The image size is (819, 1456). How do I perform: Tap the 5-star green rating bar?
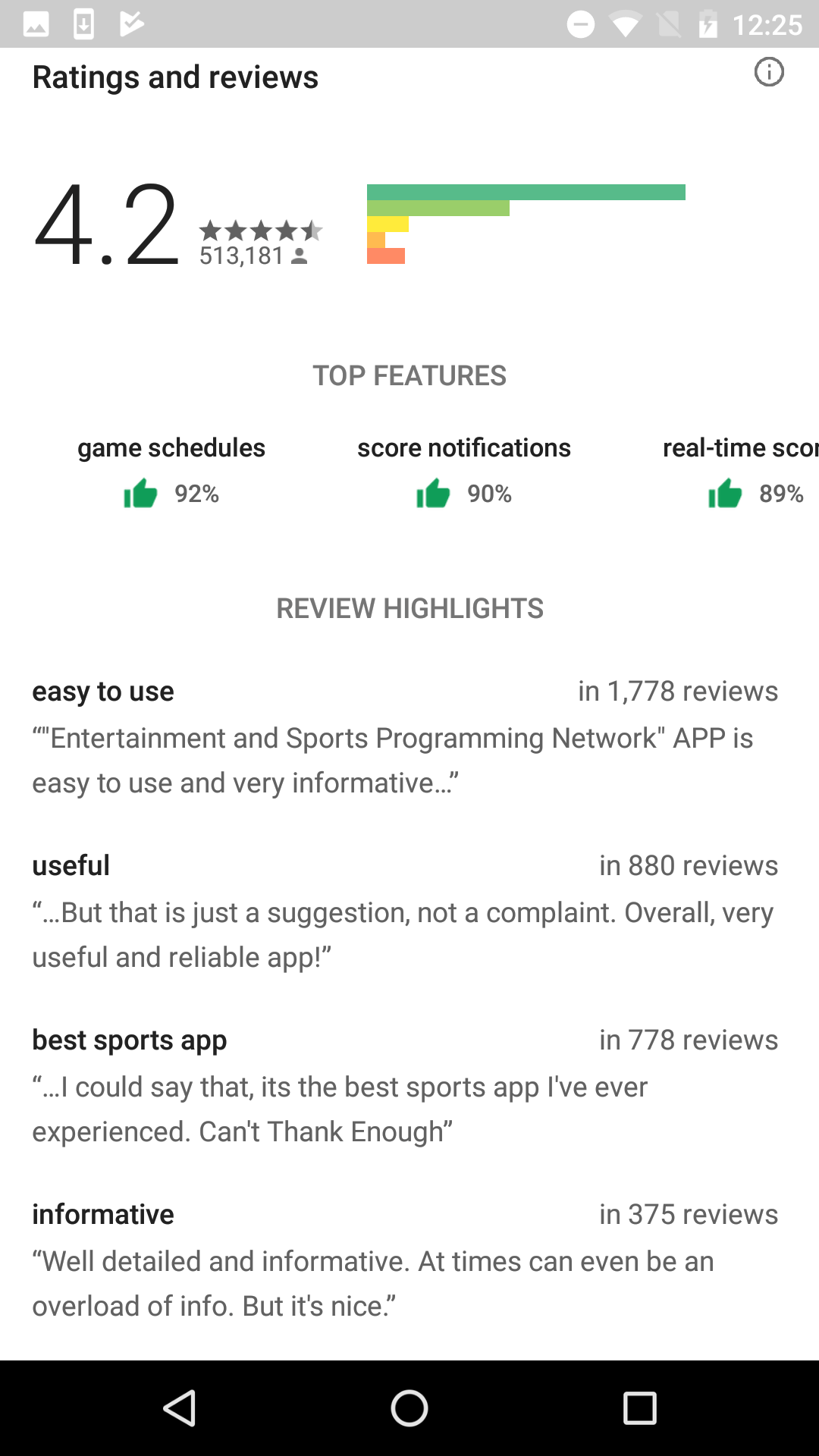(526, 192)
